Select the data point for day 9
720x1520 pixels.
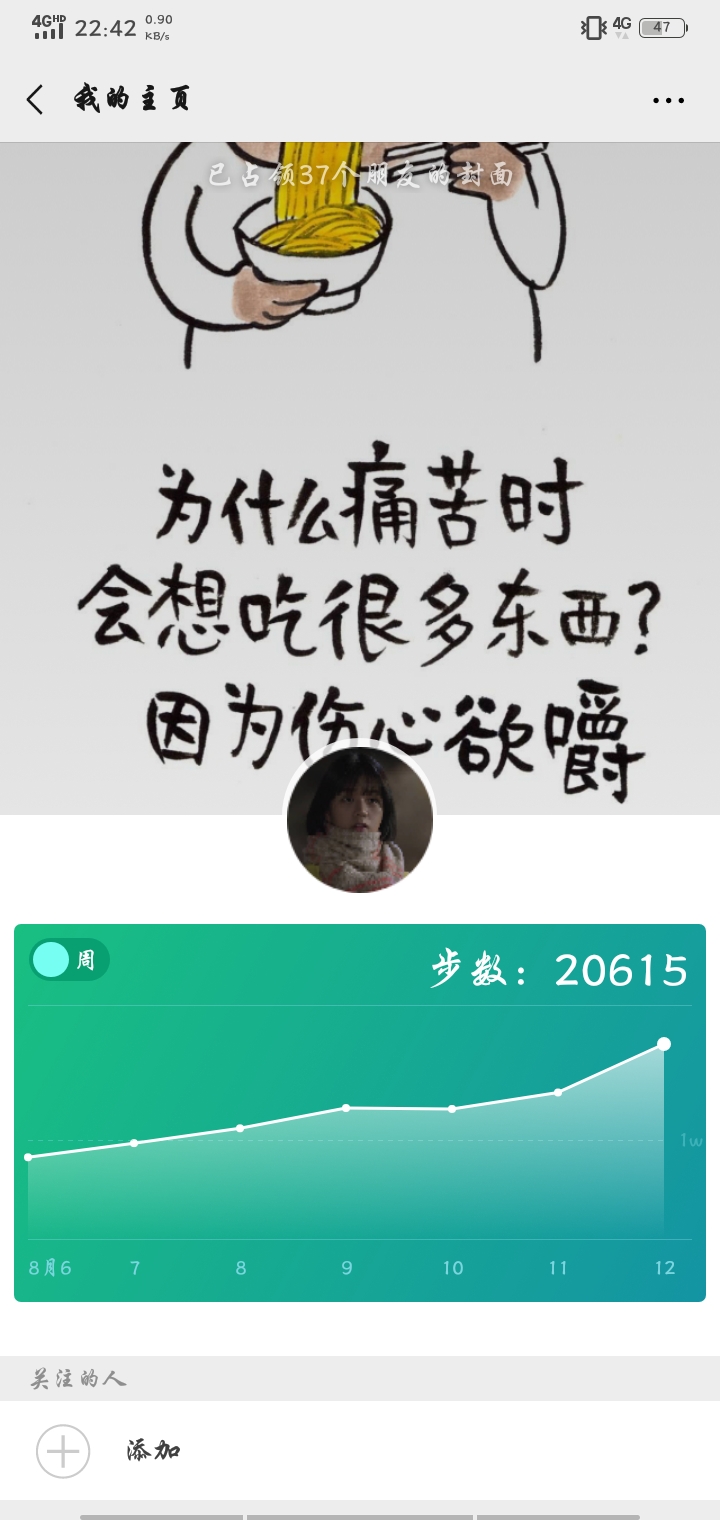click(x=346, y=1108)
